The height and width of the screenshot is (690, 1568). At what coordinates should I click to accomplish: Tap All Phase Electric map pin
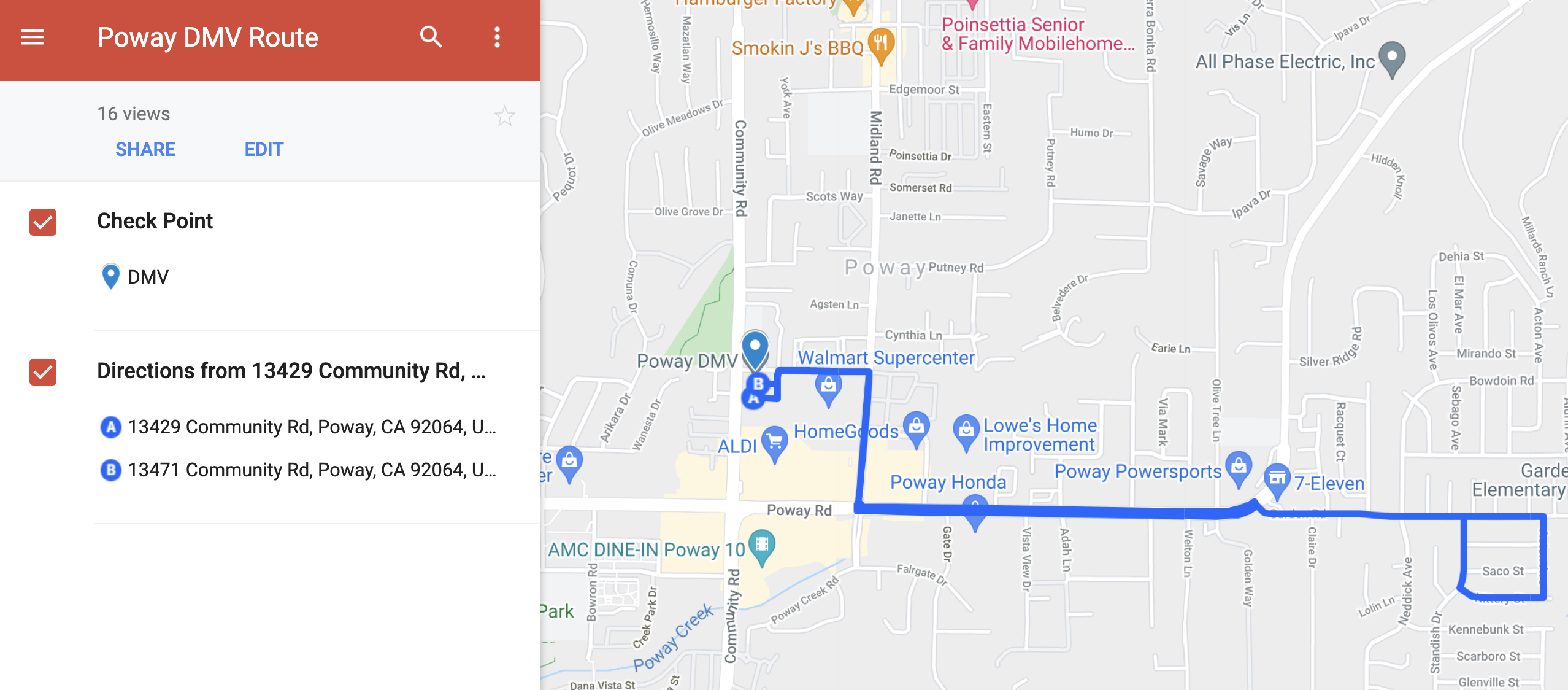pyautogui.click(x=1392, y=58)
